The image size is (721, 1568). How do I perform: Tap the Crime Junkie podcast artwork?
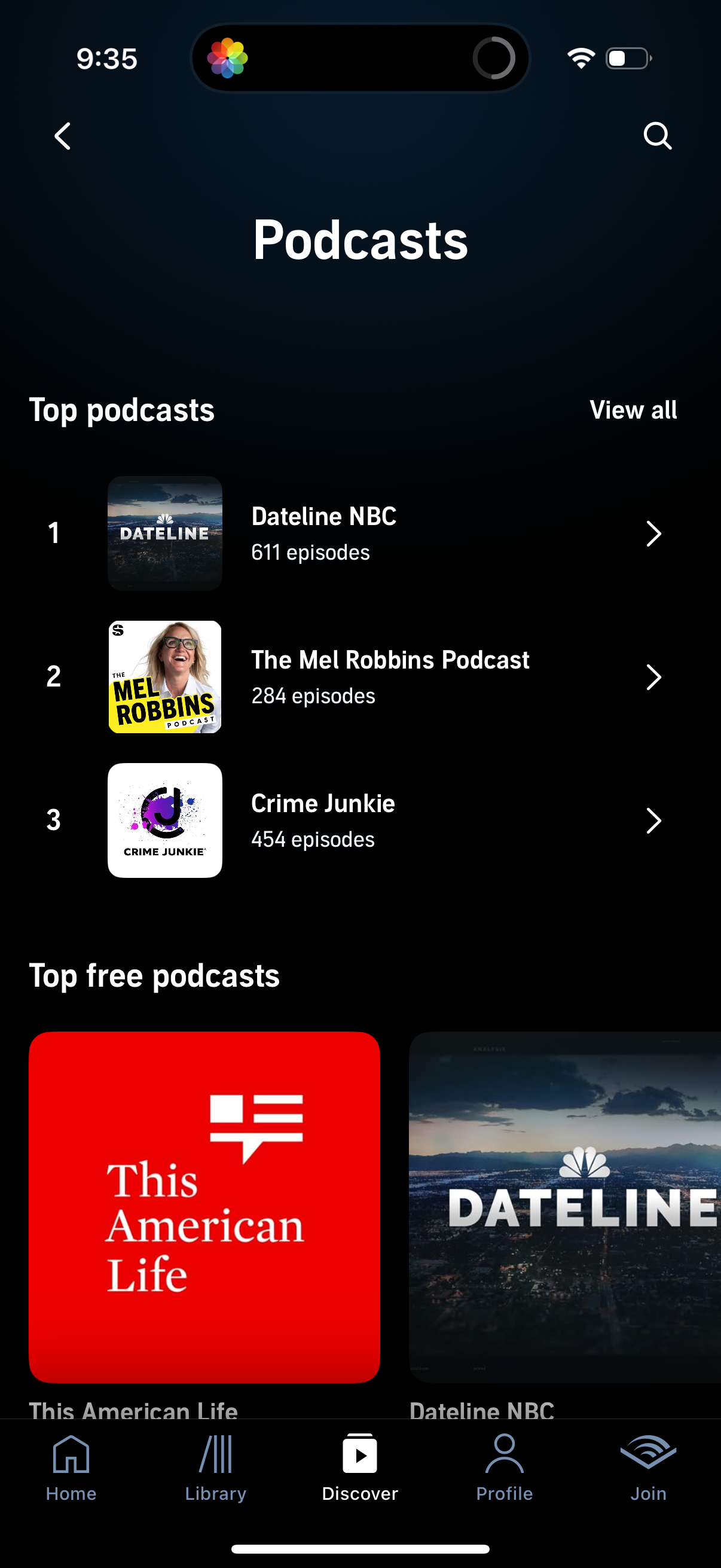[165, 820]
